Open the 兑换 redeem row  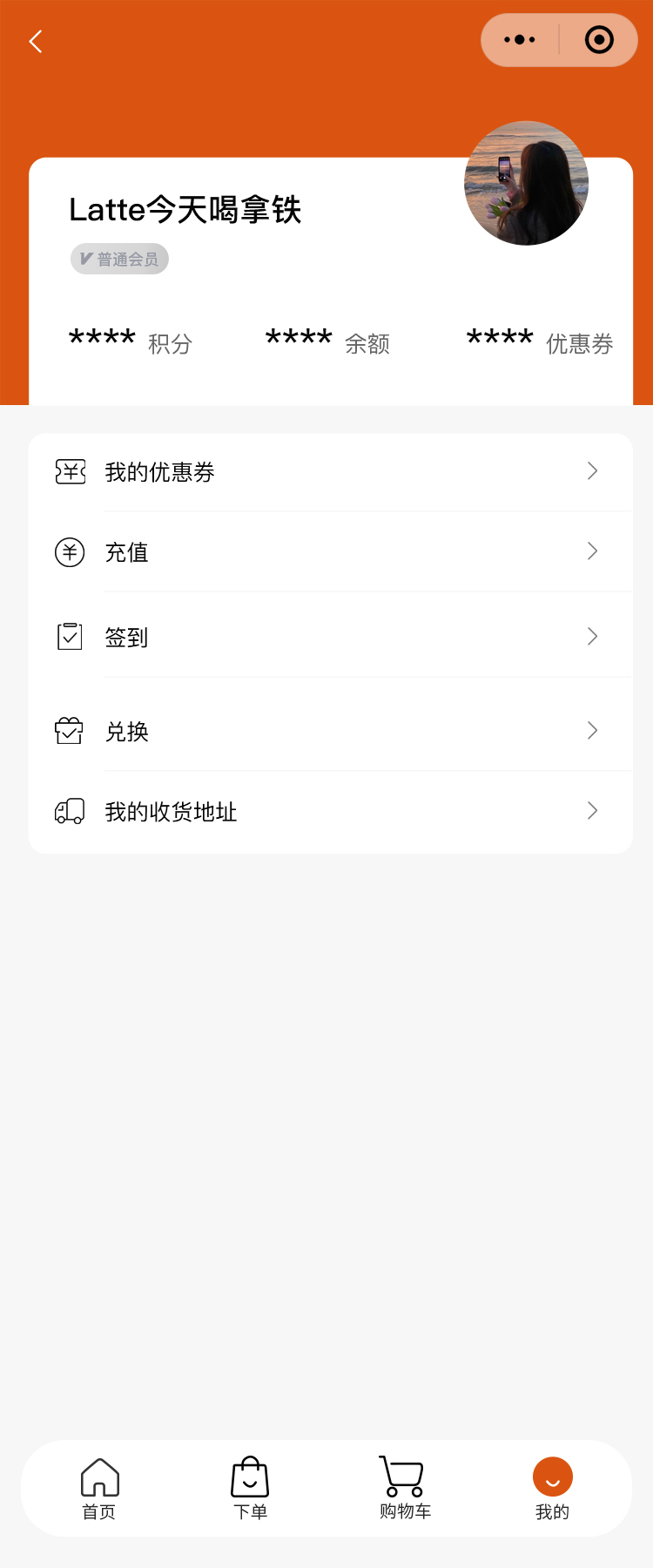click(330, 731)
